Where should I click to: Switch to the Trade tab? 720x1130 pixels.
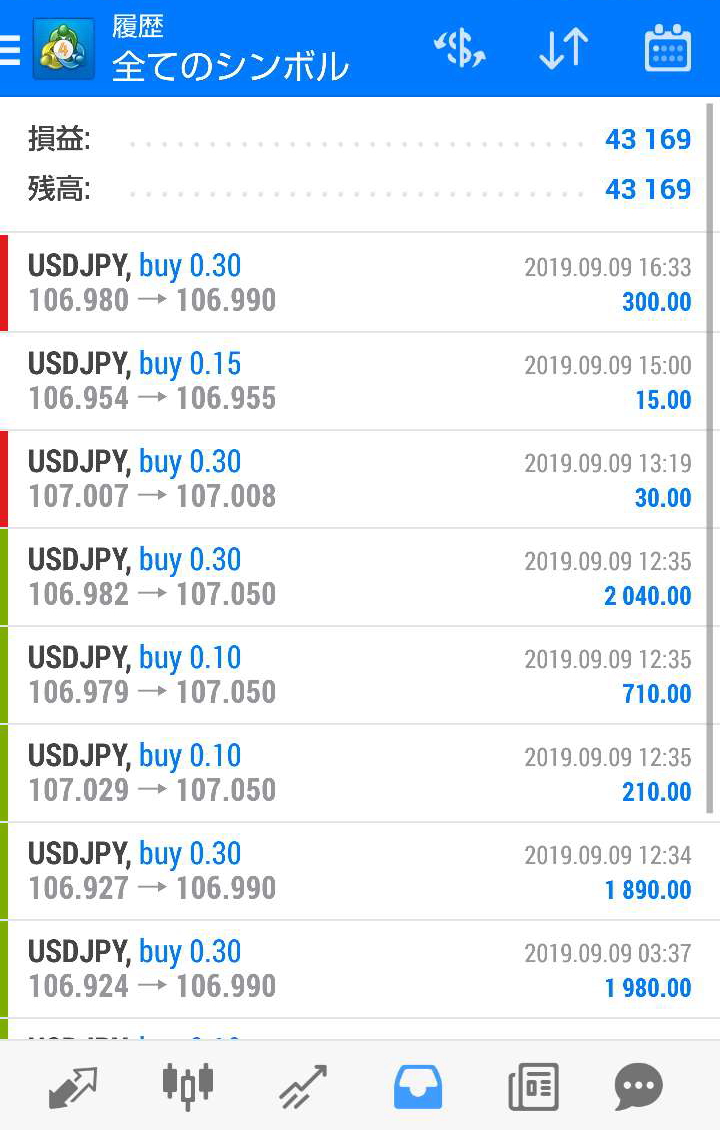(x=303, y=1086)
